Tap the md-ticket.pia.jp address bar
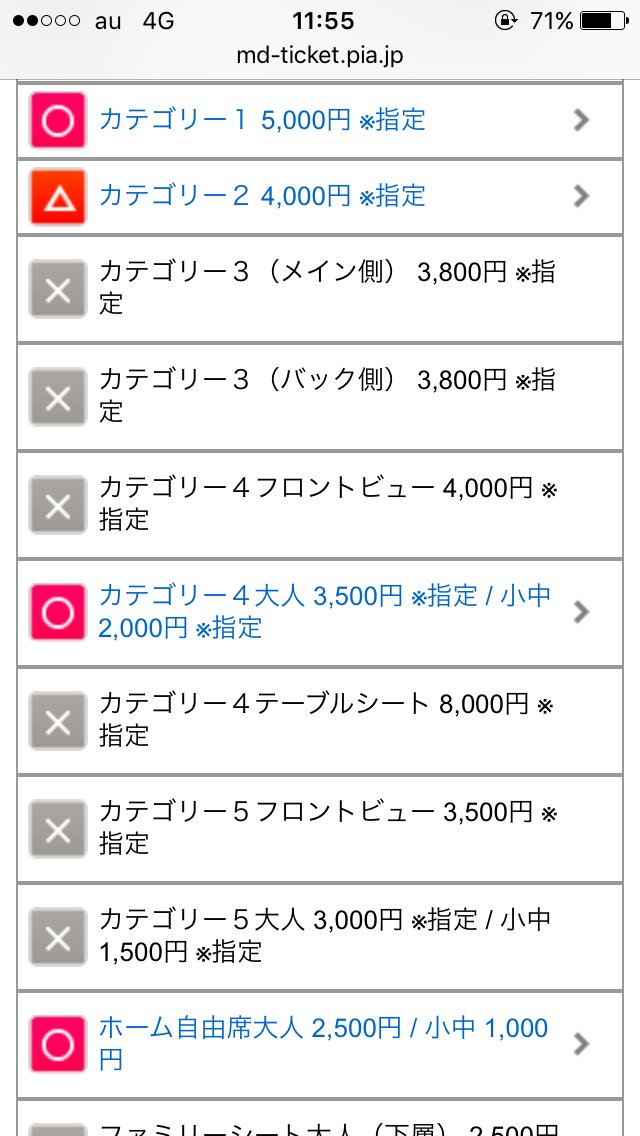This screenshot has width=640, height=1136. click(x=320, y=56)
